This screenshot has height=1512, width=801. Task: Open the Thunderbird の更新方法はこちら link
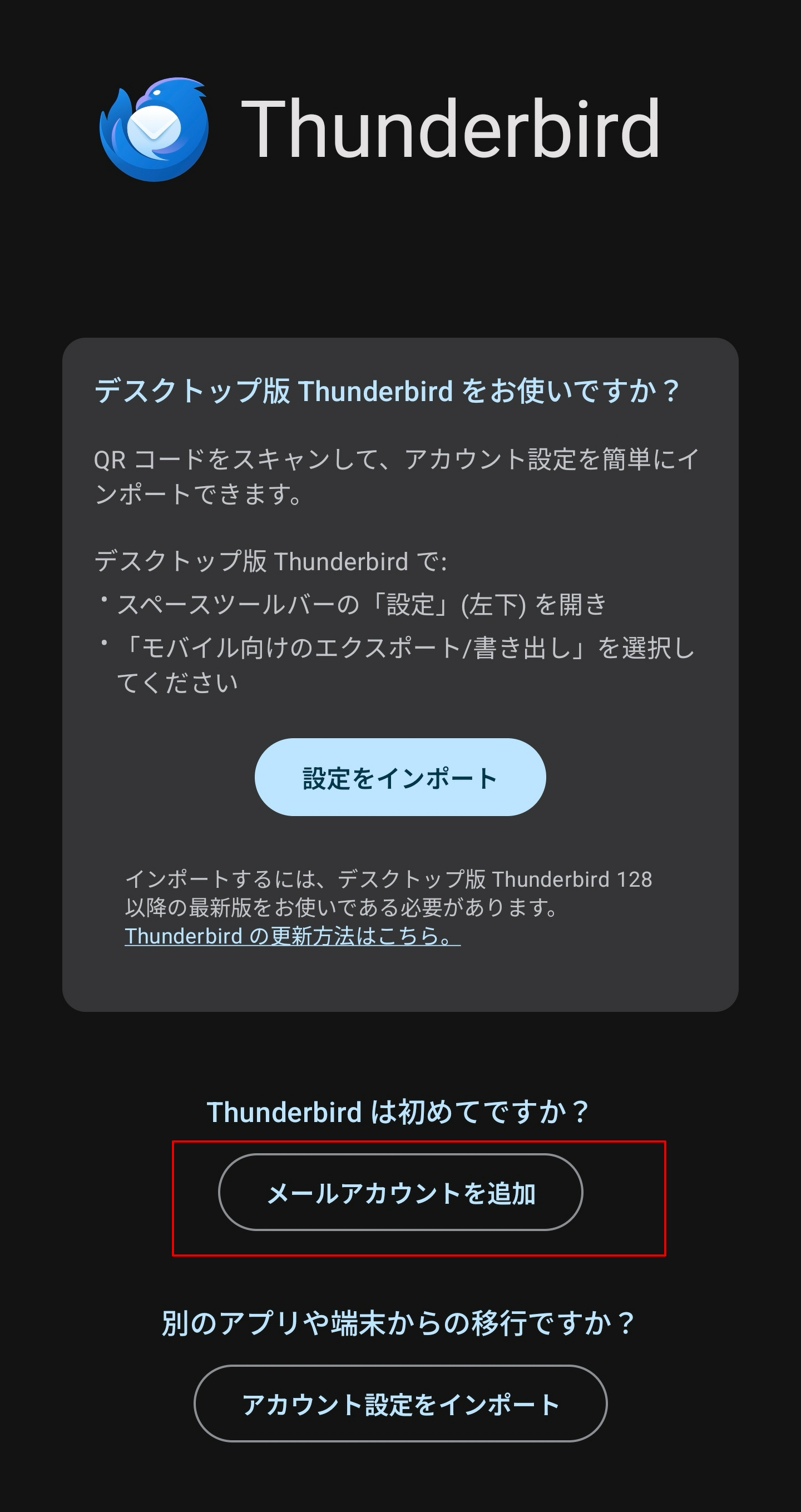click(291, 936)
